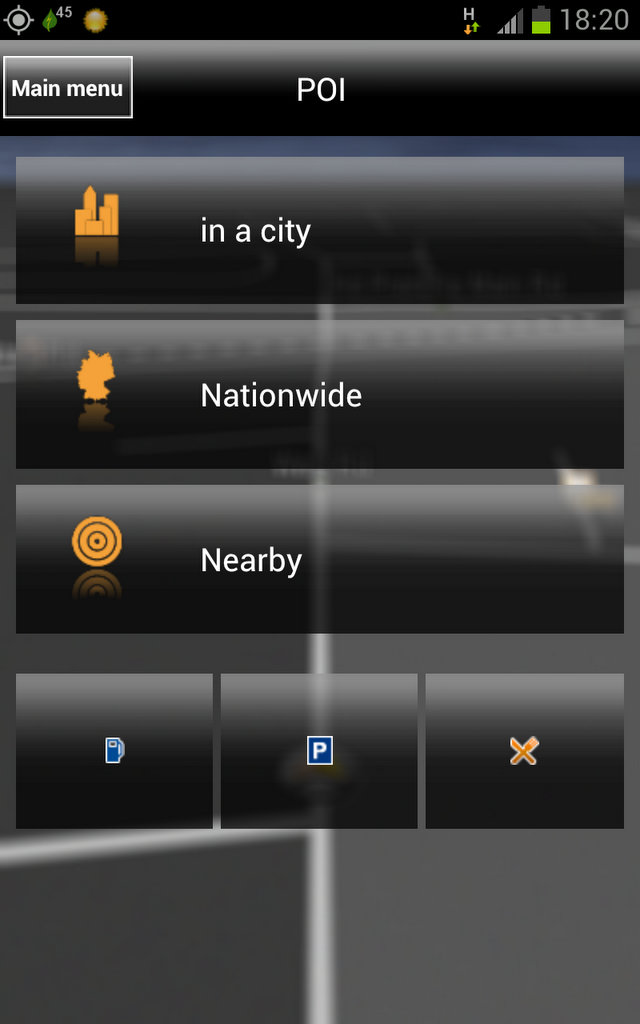Screen dimensions: 640x1024
Task: Find restaurants with the fork and knife shortcut
Action: pos(524,751)
